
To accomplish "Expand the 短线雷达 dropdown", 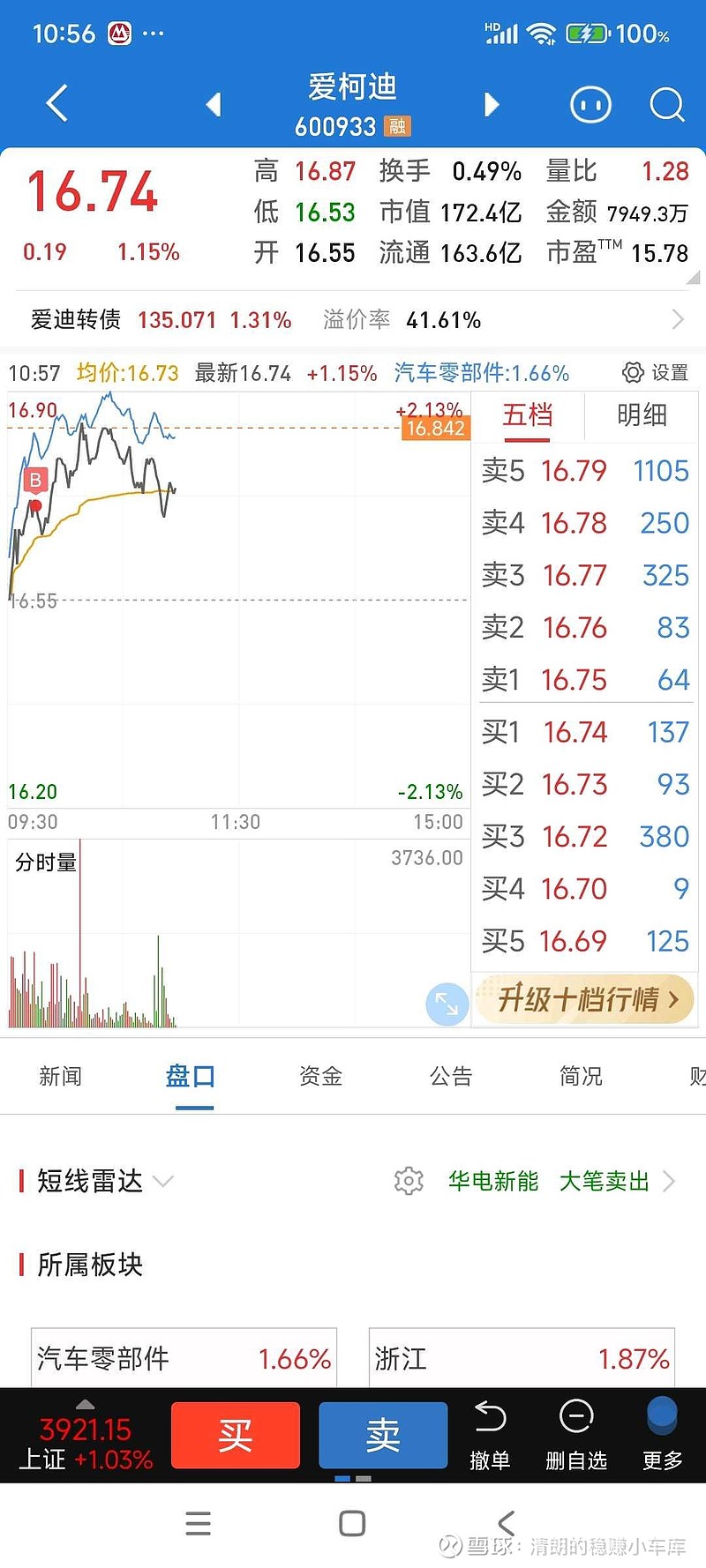I will 163,1181.
